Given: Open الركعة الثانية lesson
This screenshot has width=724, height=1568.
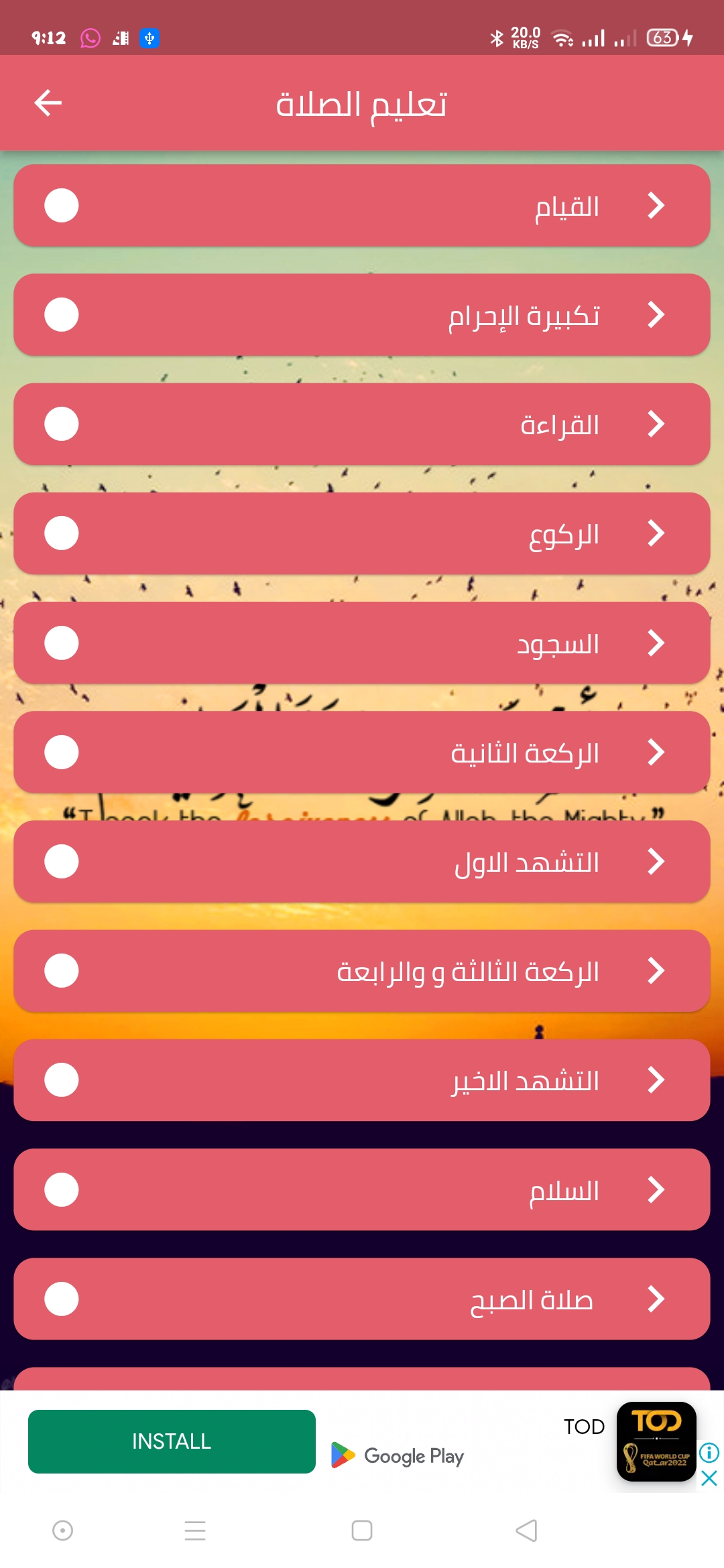Looking at the screenshot, I should pyautogui.click(x=362, y=752).
